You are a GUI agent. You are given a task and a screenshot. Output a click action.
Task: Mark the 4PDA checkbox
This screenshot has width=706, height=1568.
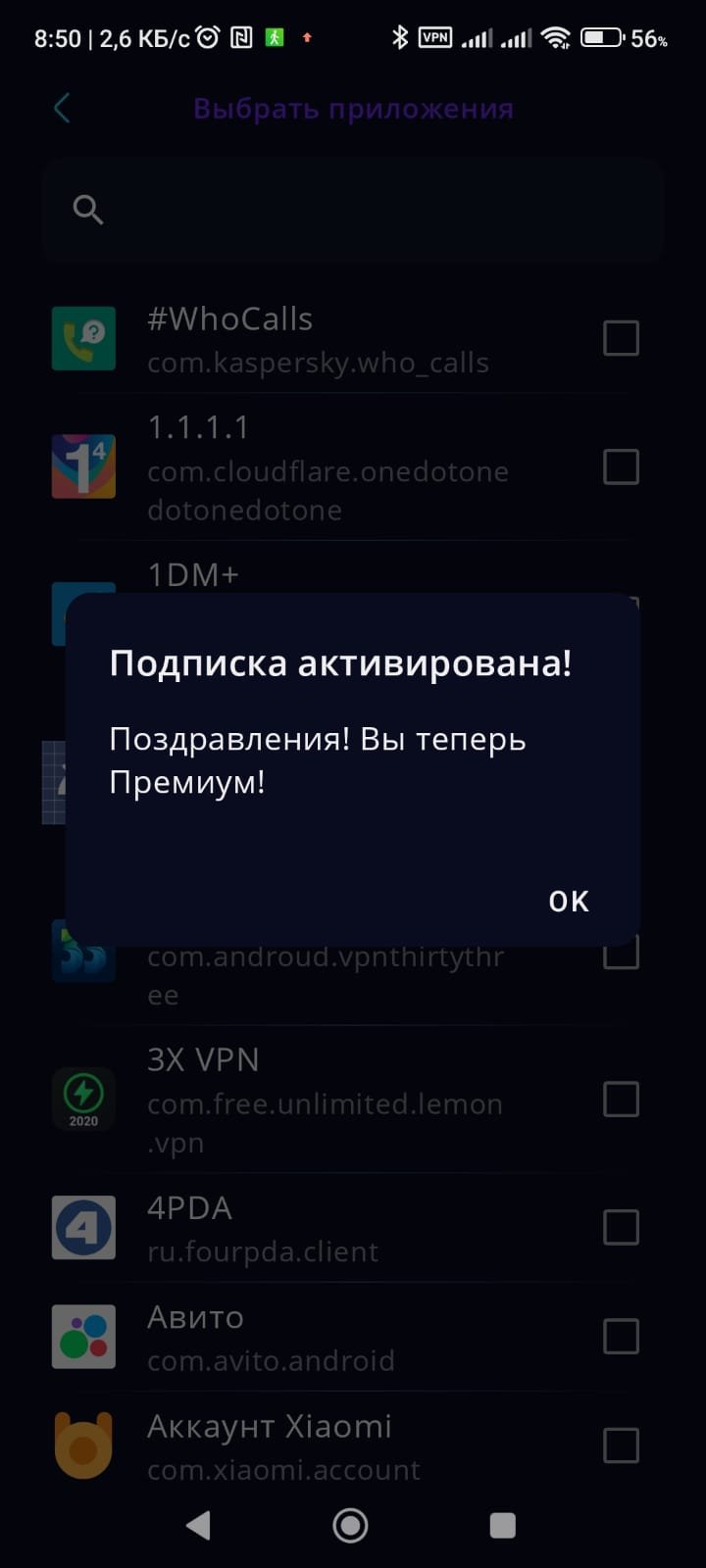tap(621, 1227)
